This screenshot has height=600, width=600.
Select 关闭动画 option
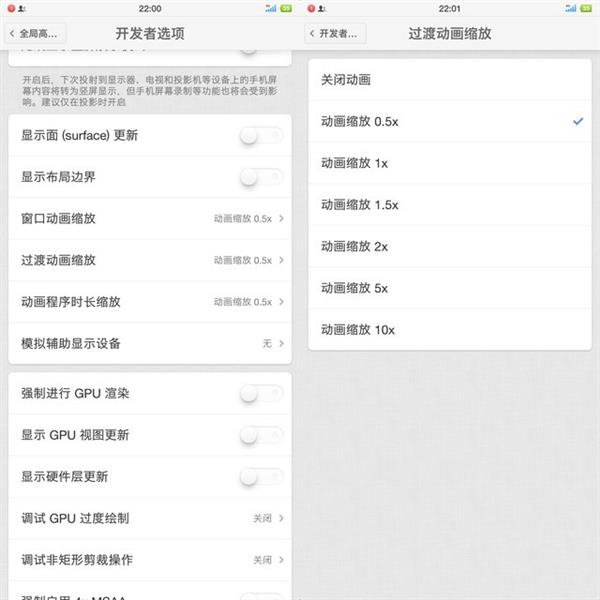pos(449,79)
